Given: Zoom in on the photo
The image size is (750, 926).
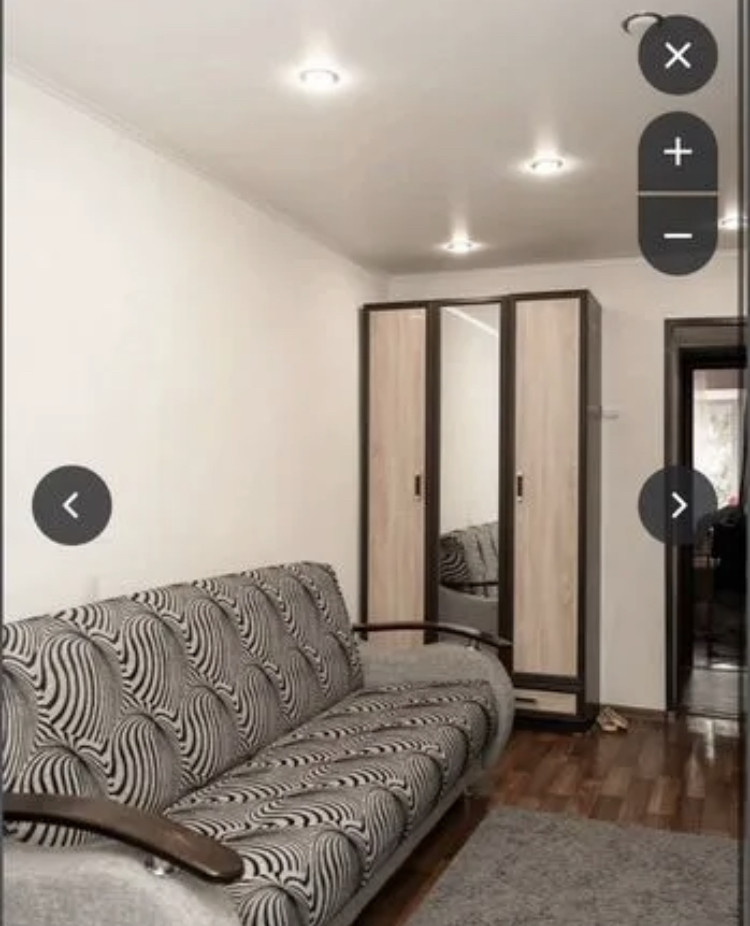Looking at the screenshot, I should (678, 152).
